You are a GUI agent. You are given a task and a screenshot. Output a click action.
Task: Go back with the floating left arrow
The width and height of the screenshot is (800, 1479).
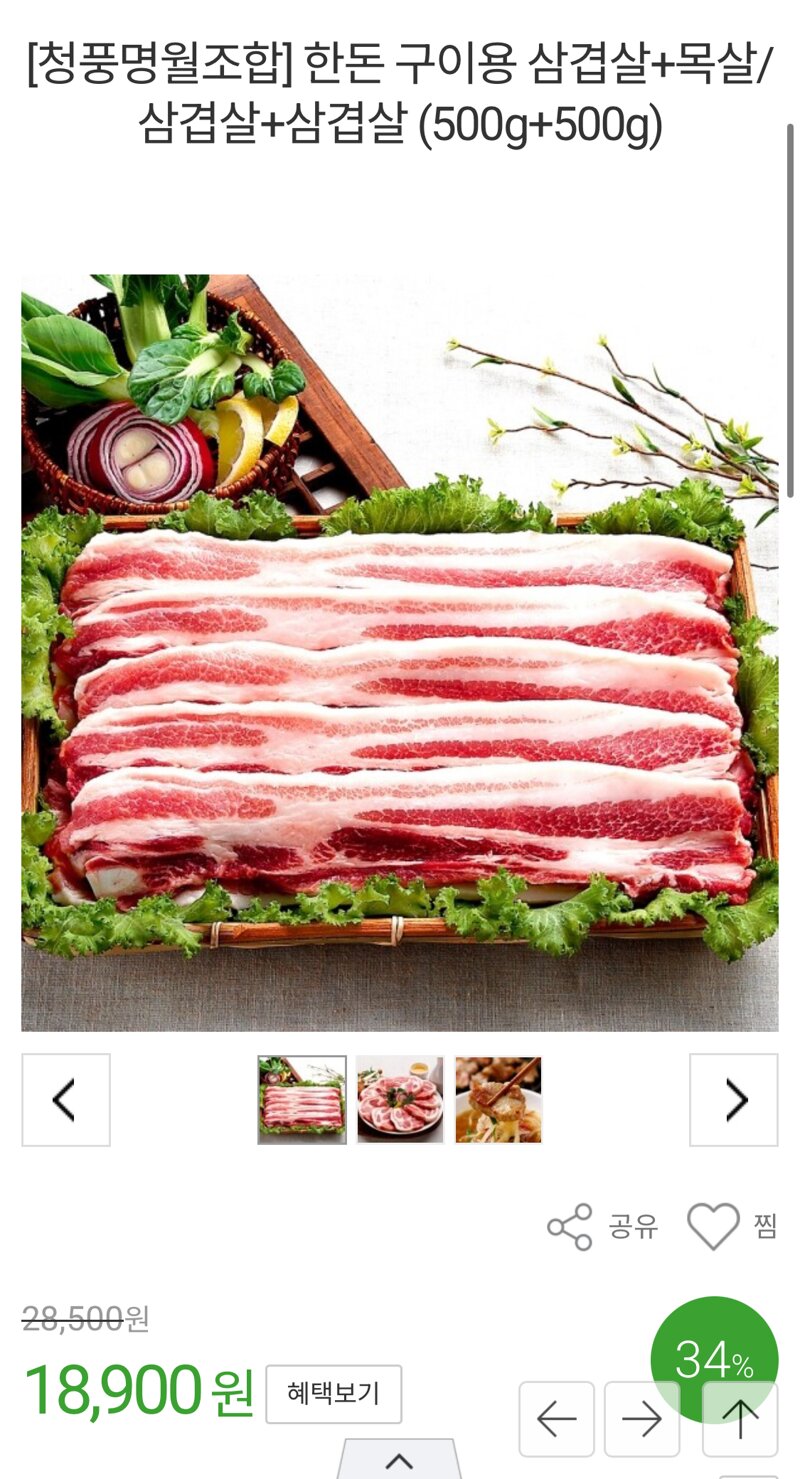[556, 1419]
